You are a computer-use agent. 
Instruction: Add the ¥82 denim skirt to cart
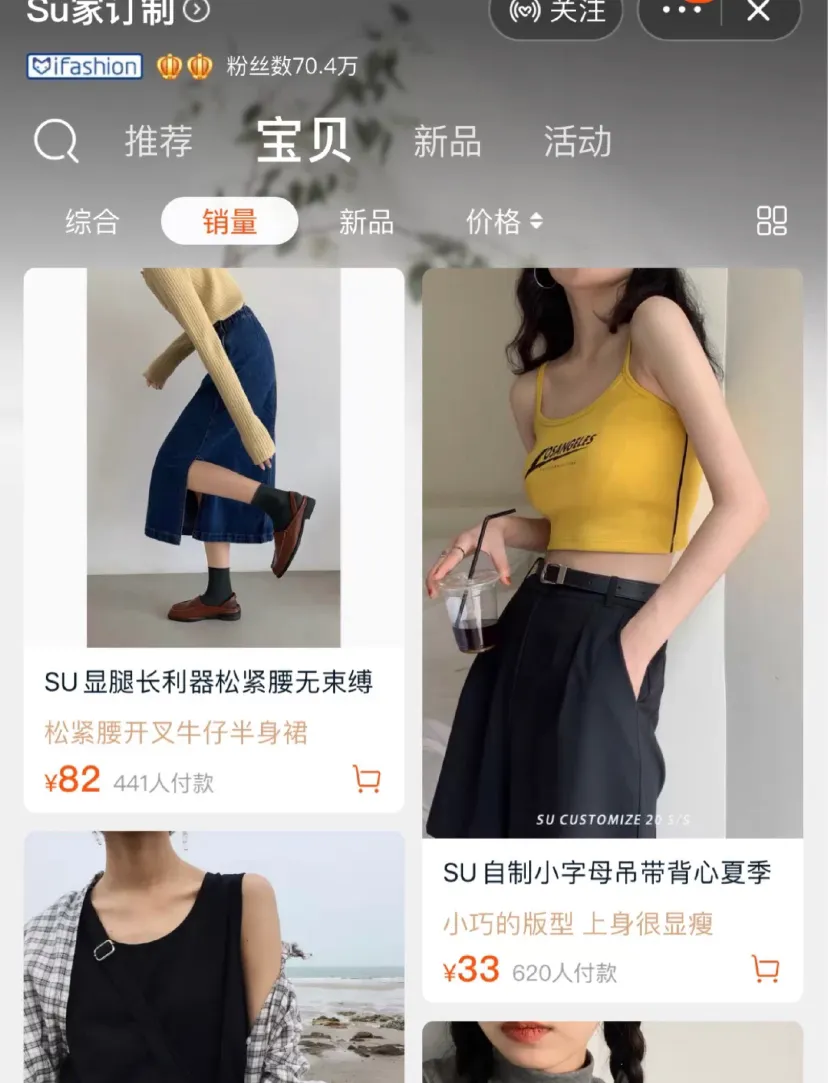coord(367,780)
